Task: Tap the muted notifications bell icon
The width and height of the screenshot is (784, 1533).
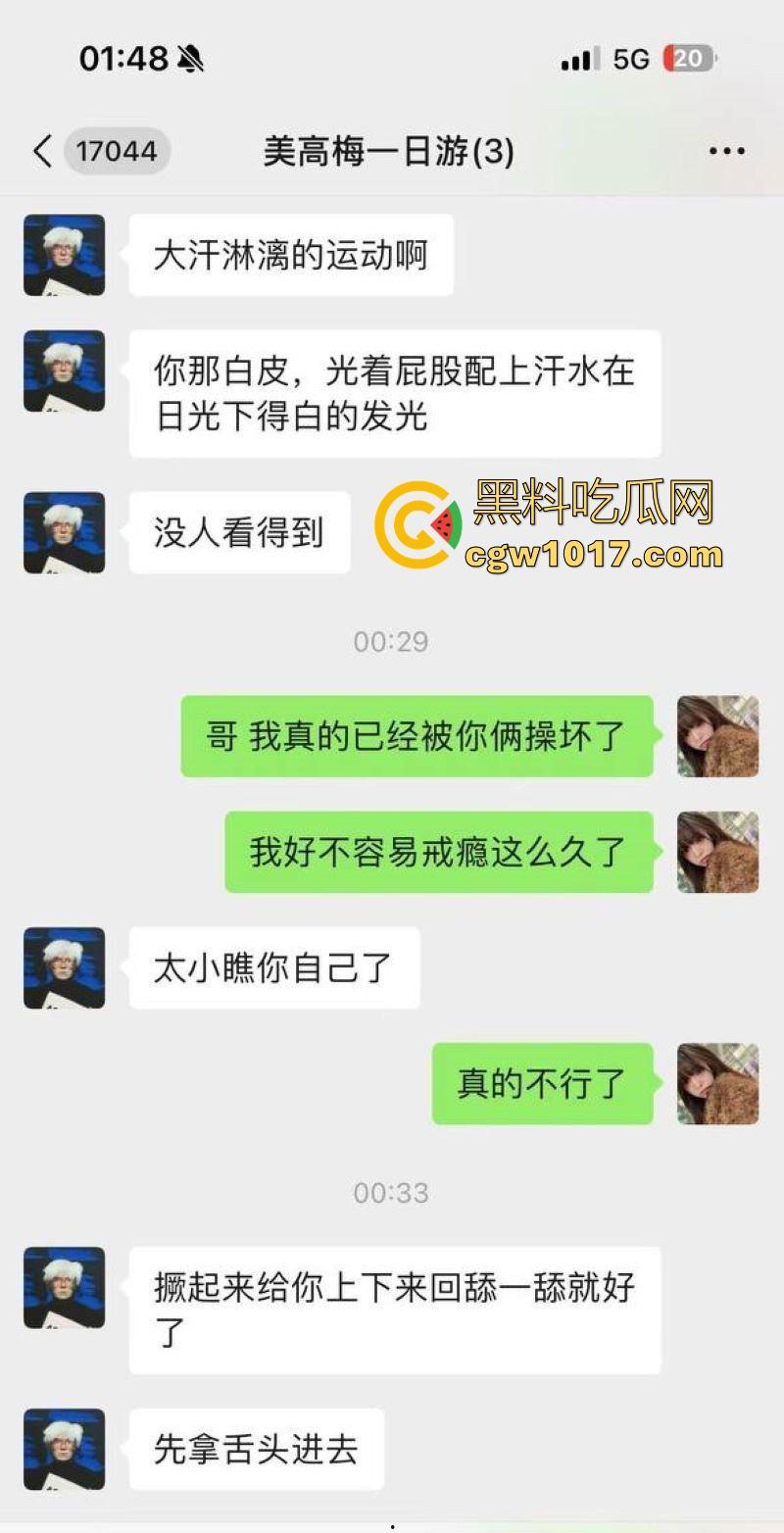Action: coord(192,59)
